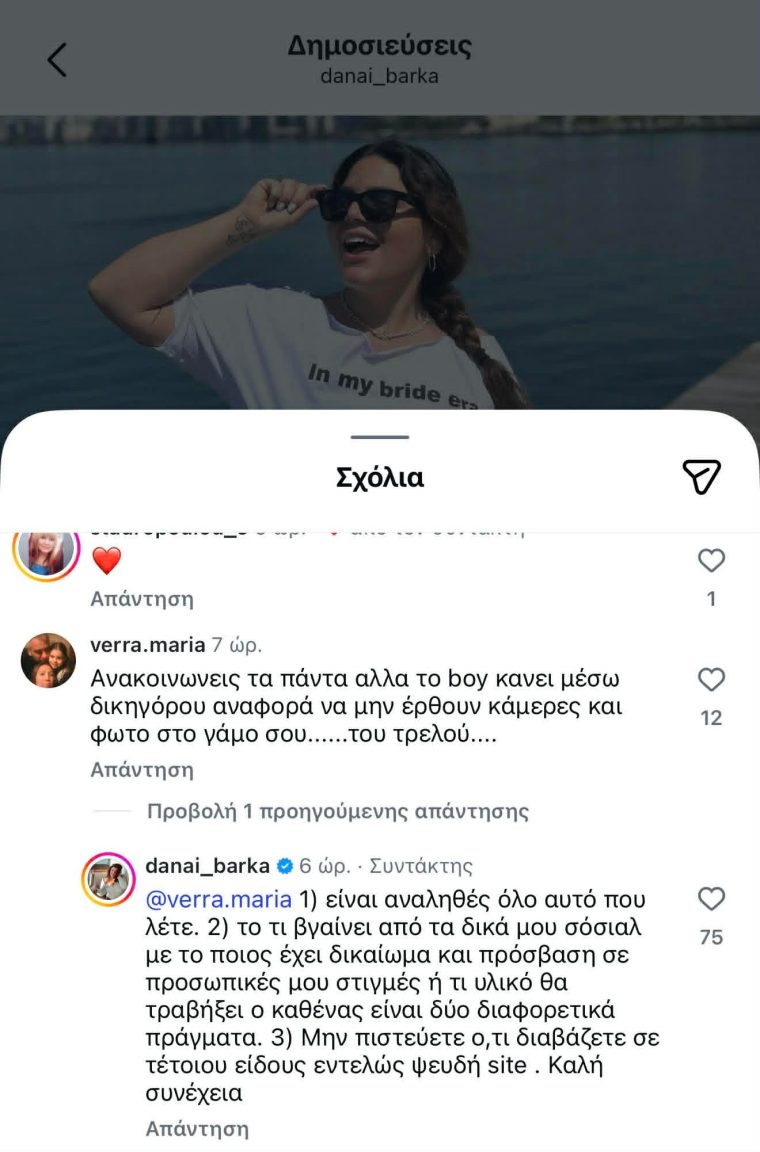Viewport: 760px width, 1152px height.
Task: Like the red heart emoji comment
Action: pos(711,560)
